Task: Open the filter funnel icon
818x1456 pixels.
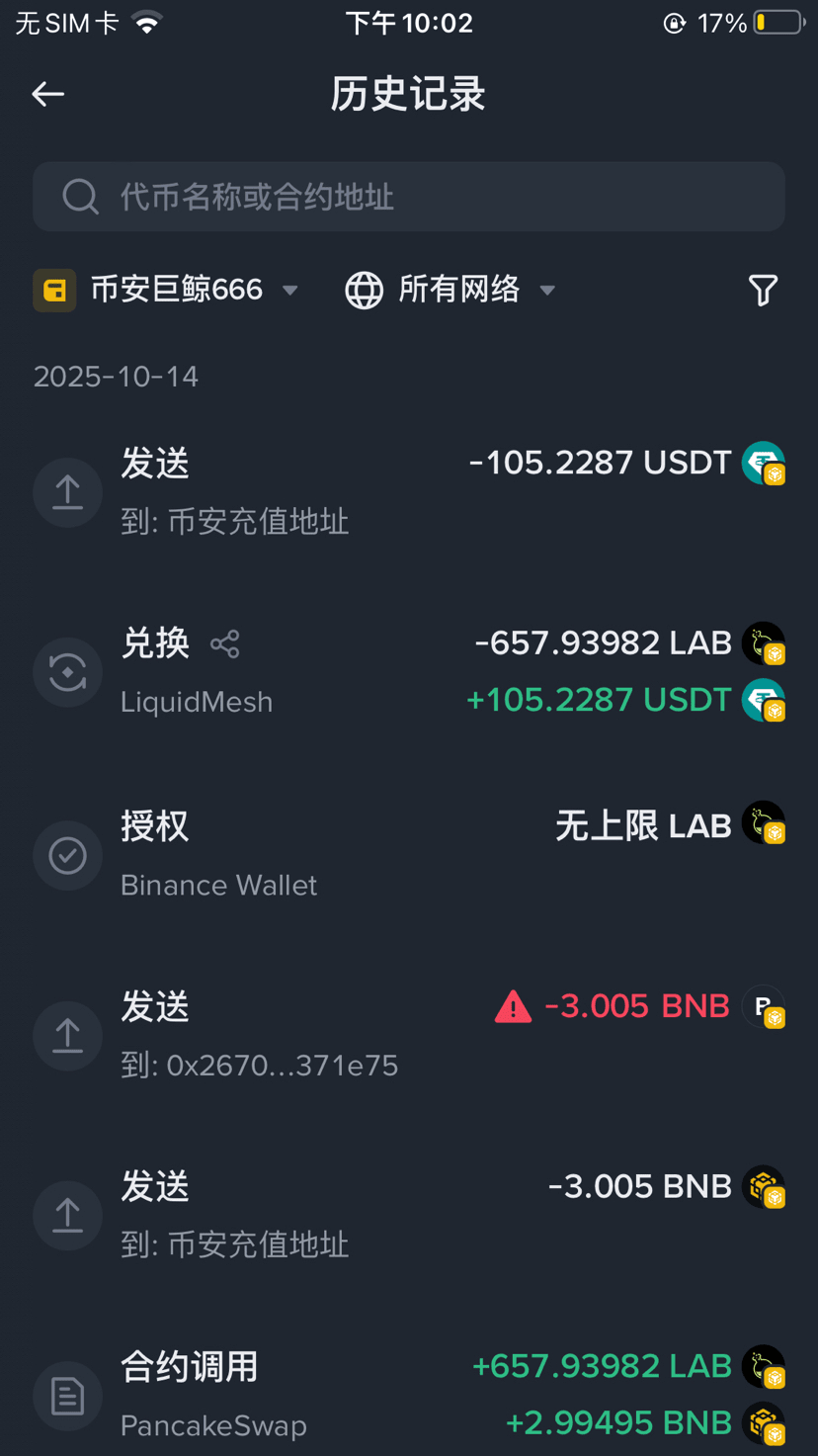Action: (x=763, y=291)
